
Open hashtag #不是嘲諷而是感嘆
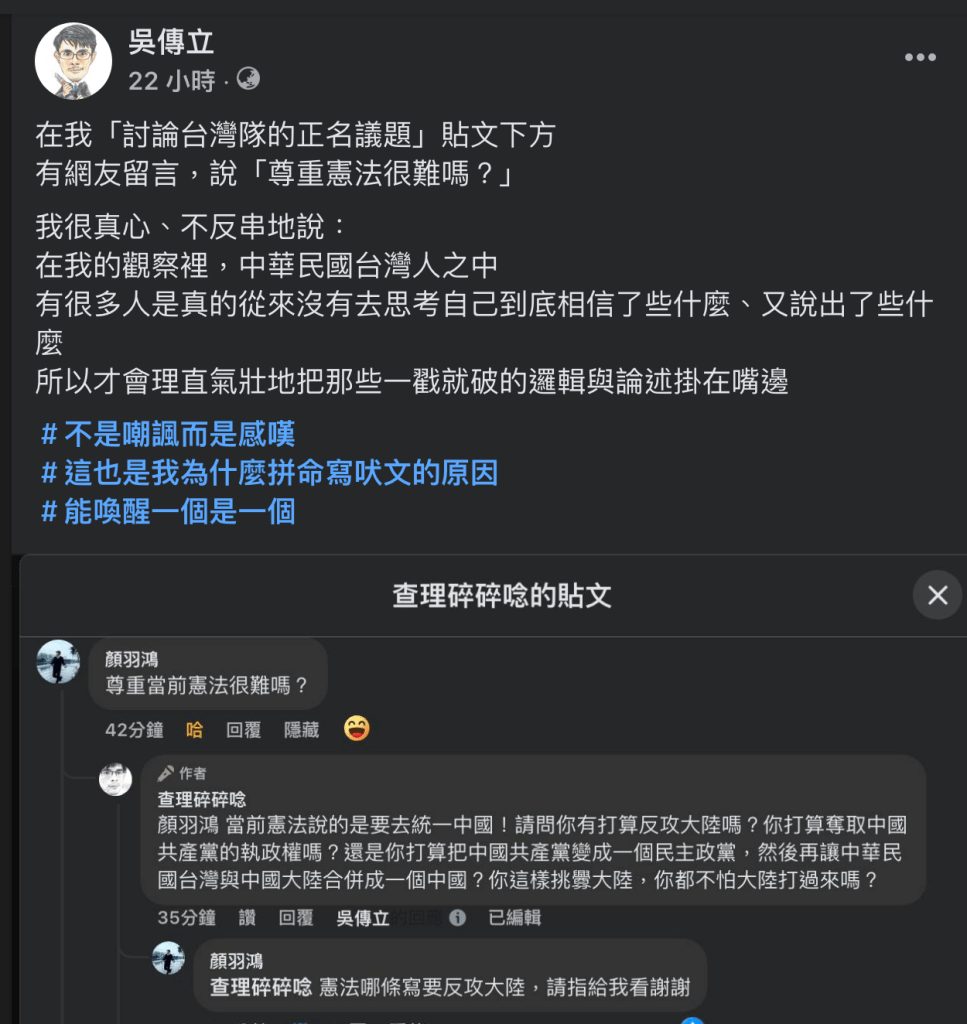click(168, 434)
